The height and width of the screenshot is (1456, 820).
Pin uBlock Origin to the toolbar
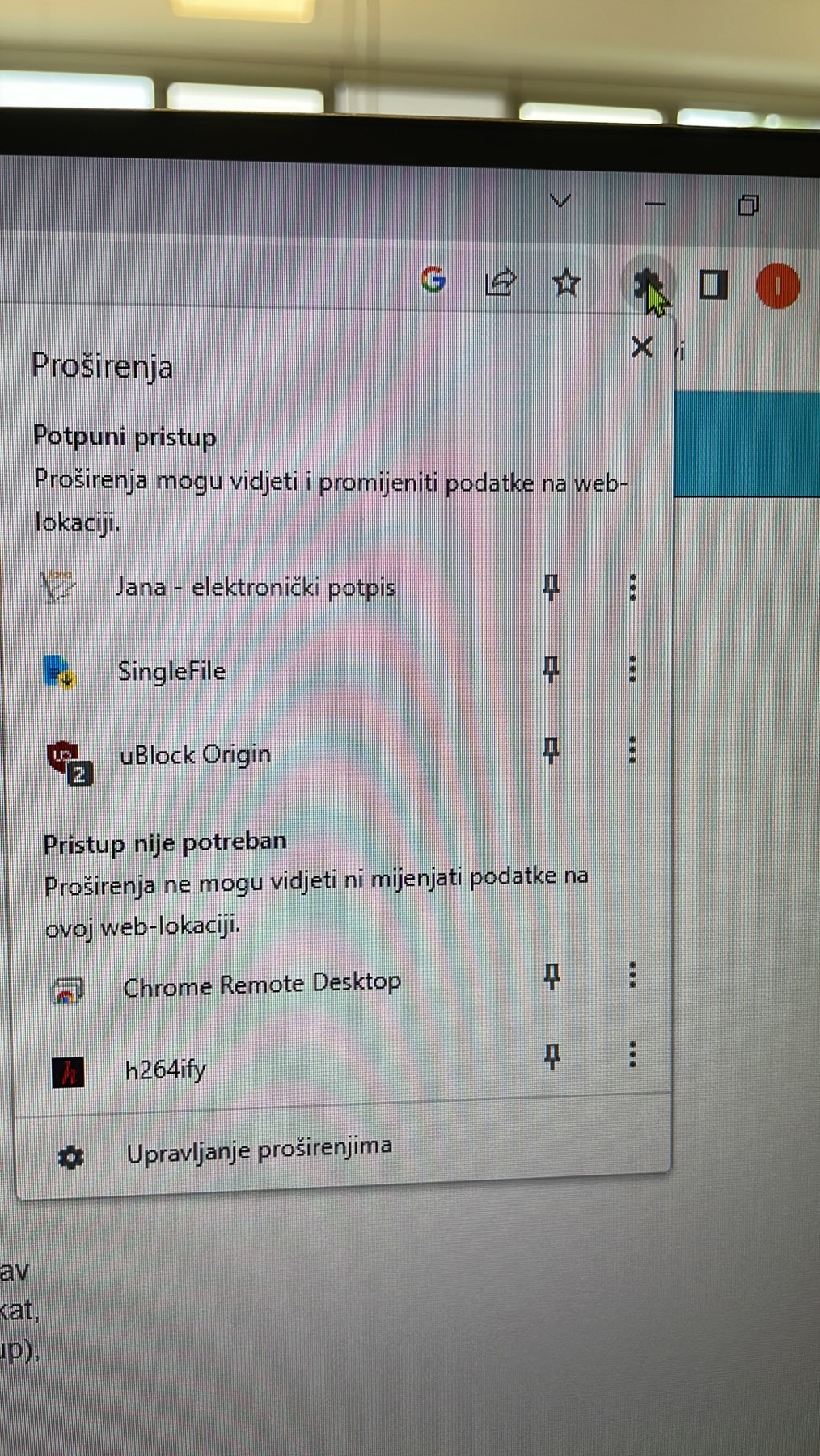pyautogui.click(x=551, y=751)
